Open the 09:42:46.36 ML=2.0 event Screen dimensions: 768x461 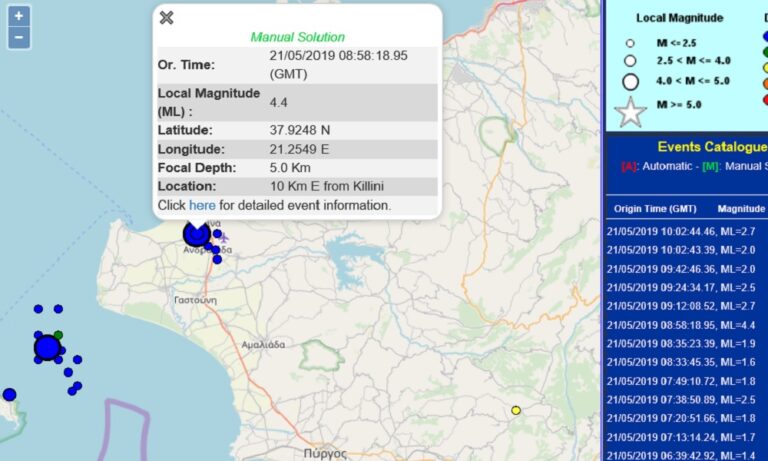point(684,269)
